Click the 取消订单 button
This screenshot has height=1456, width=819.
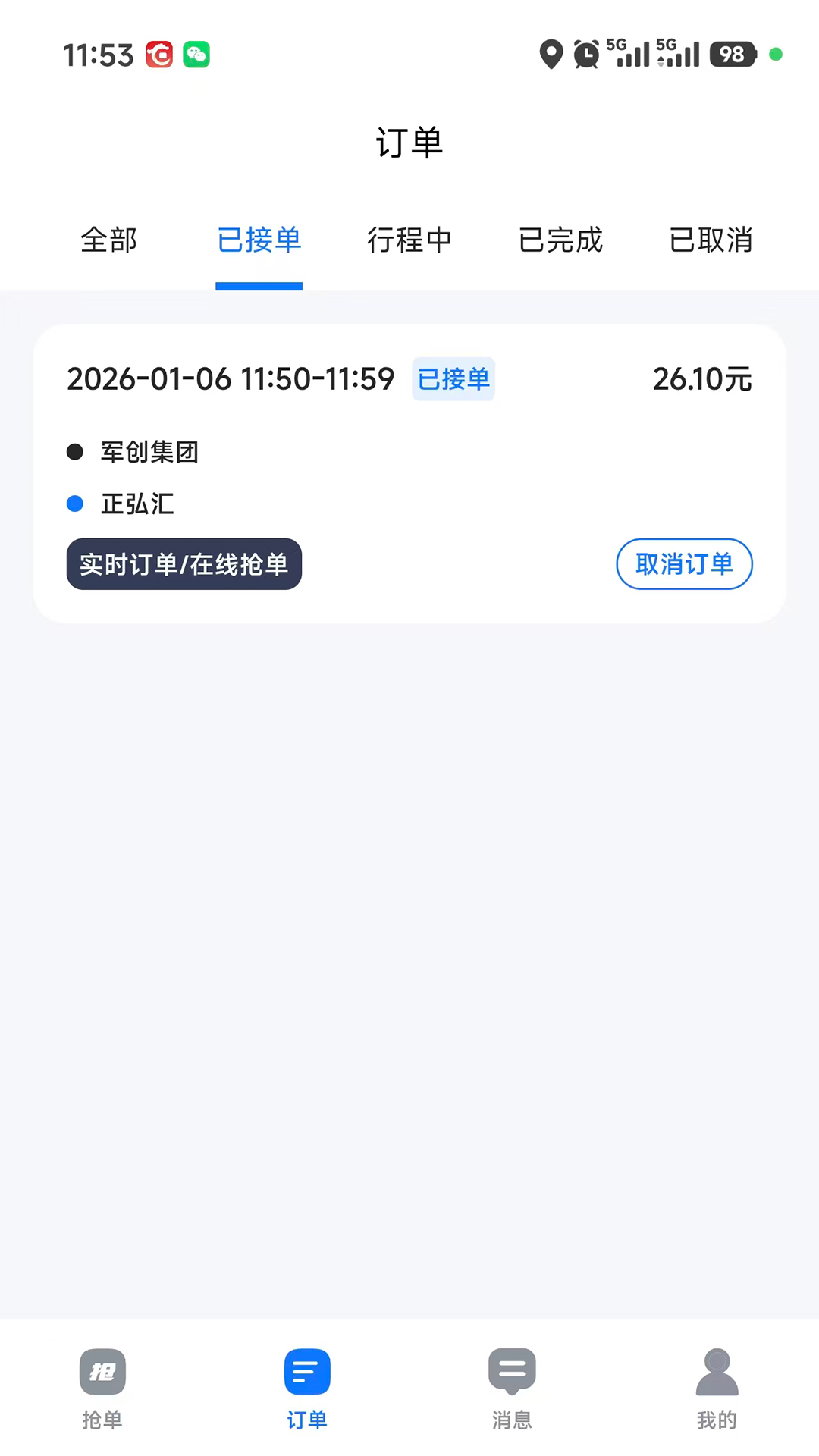(683, 564)
